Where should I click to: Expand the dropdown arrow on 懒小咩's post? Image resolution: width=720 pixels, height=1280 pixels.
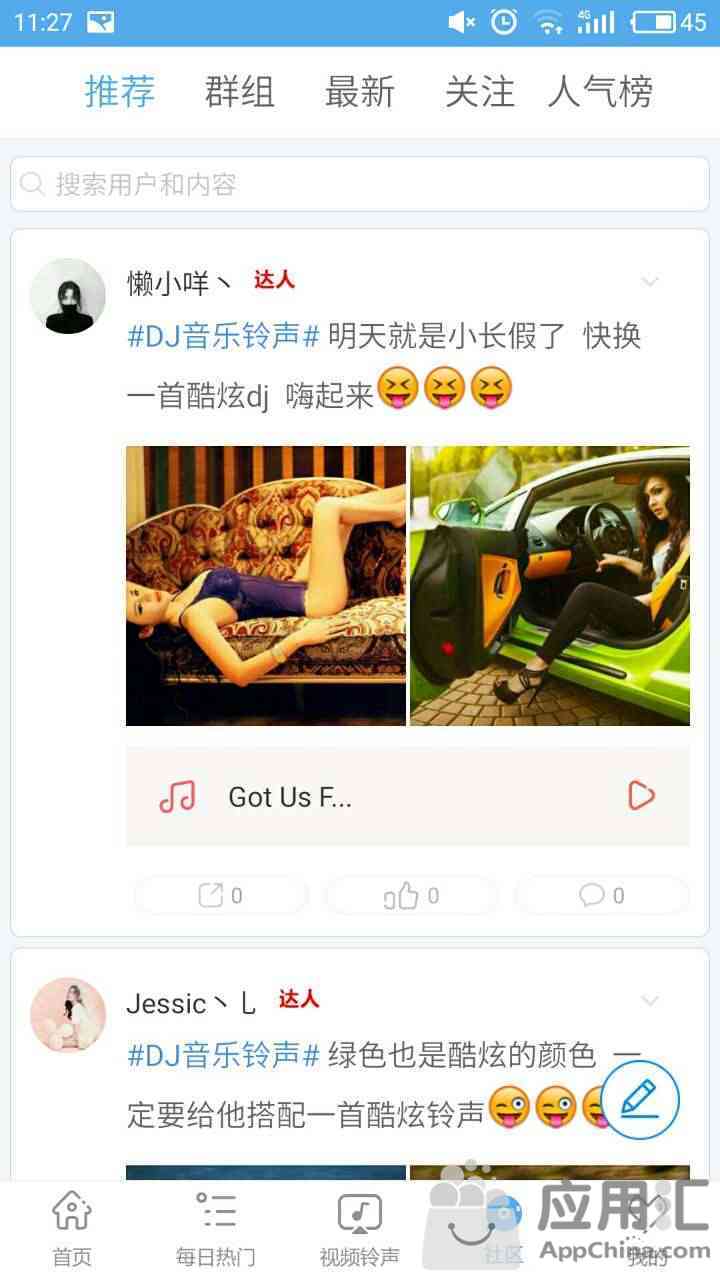[x=650, y=282]
